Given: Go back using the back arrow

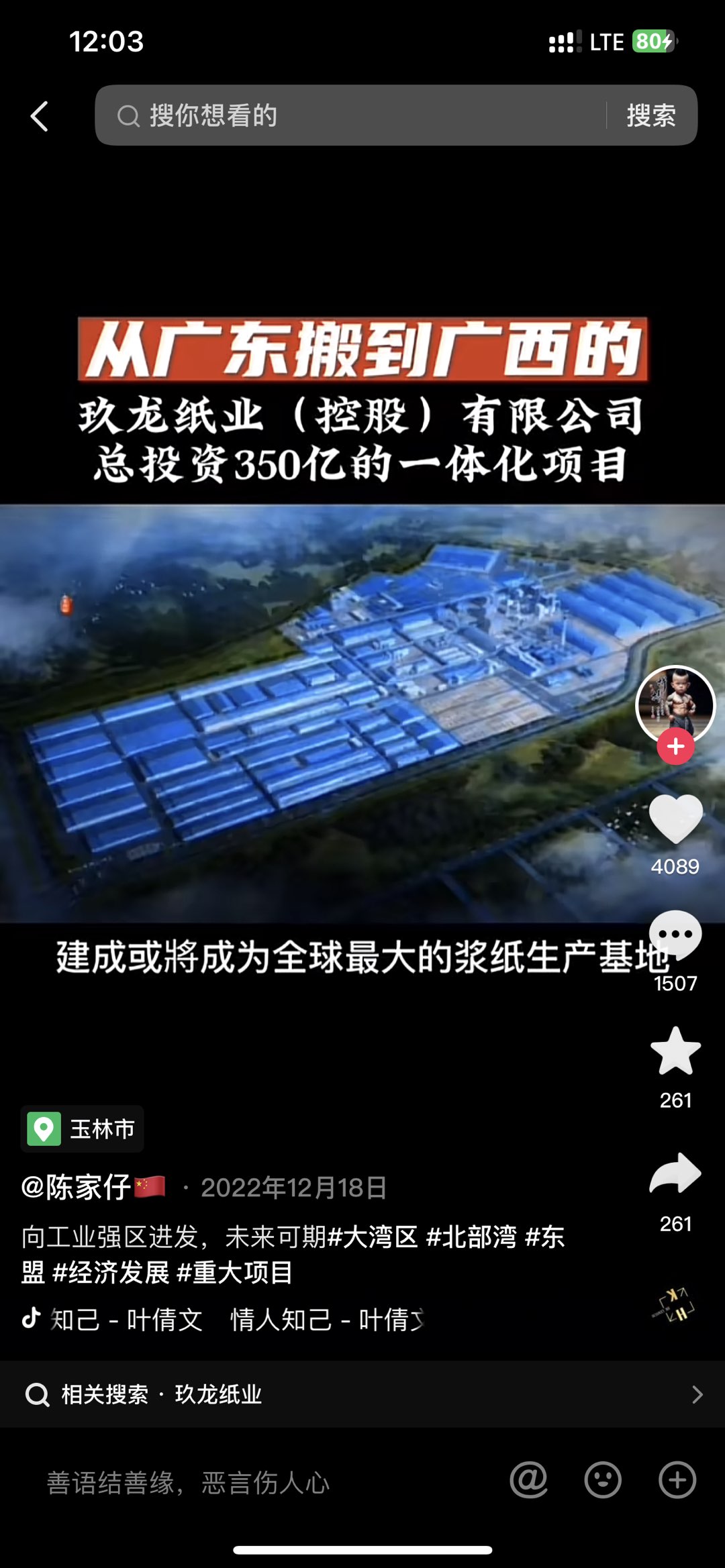Looking at the screenshot, I should pos(40,116).
